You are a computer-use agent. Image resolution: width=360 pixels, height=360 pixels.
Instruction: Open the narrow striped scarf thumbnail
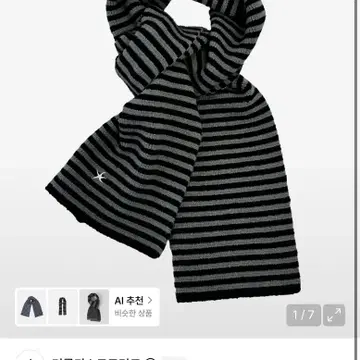pos(63,307)
